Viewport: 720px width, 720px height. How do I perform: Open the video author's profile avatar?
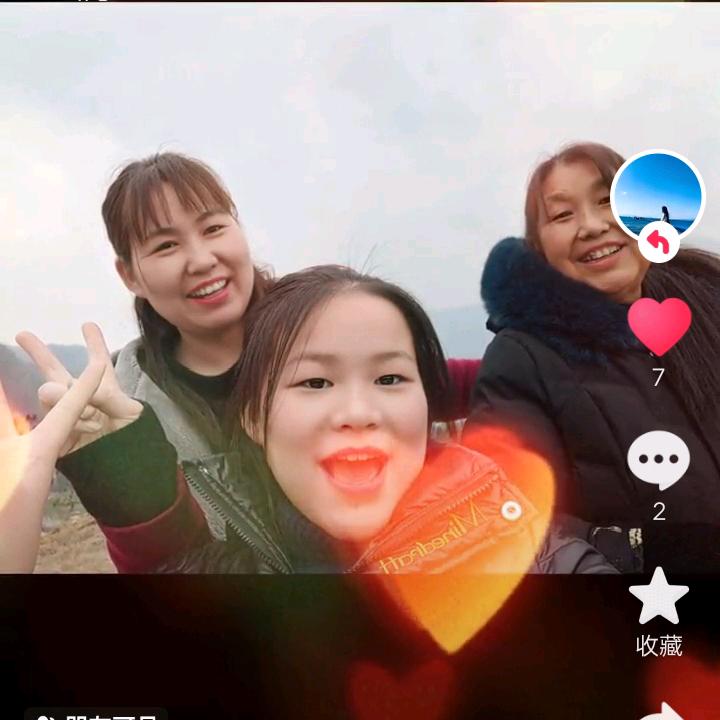pos(657,196)
